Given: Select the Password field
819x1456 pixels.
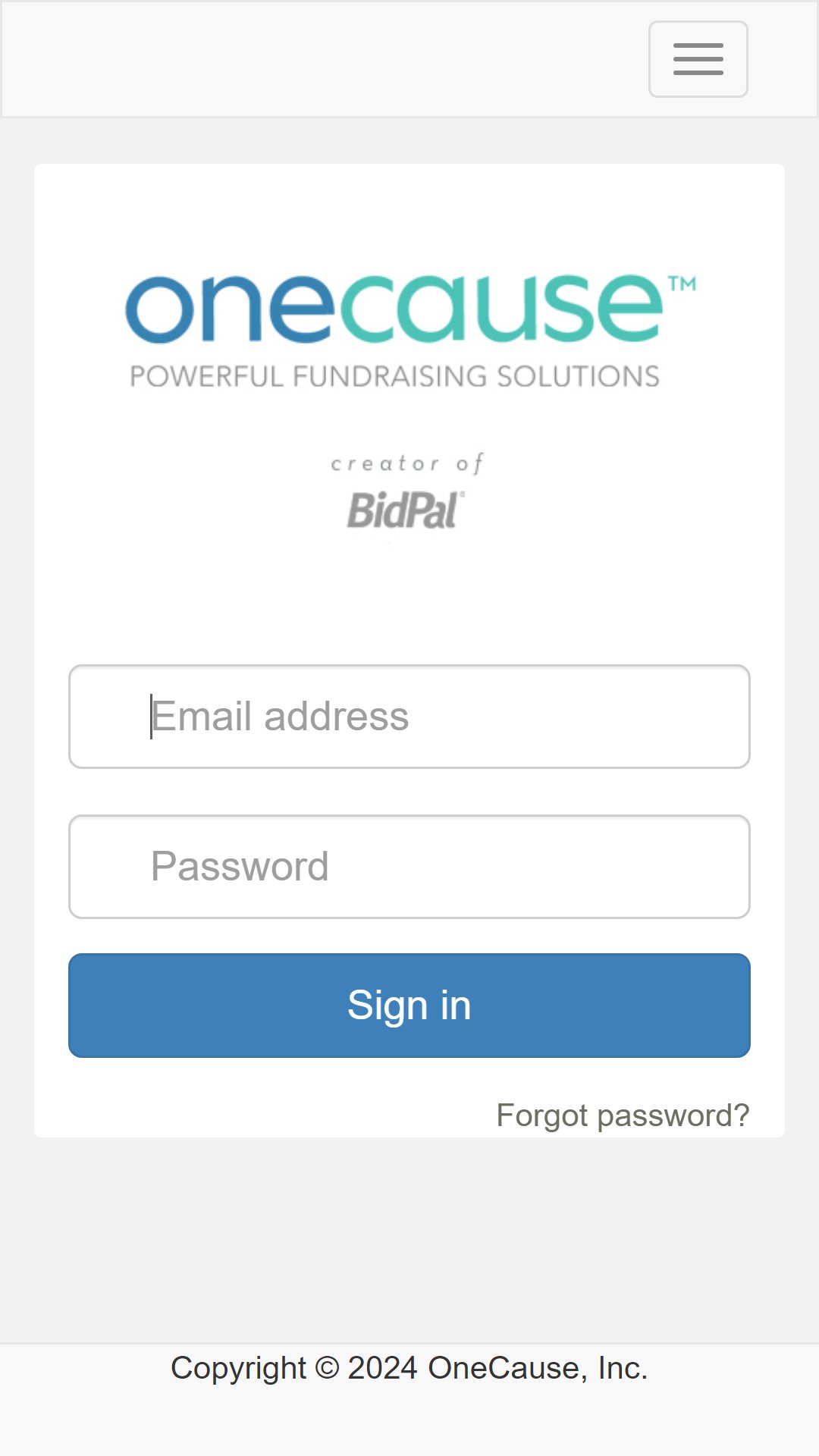Looking at the screenshot, I should tap(409, 867).
